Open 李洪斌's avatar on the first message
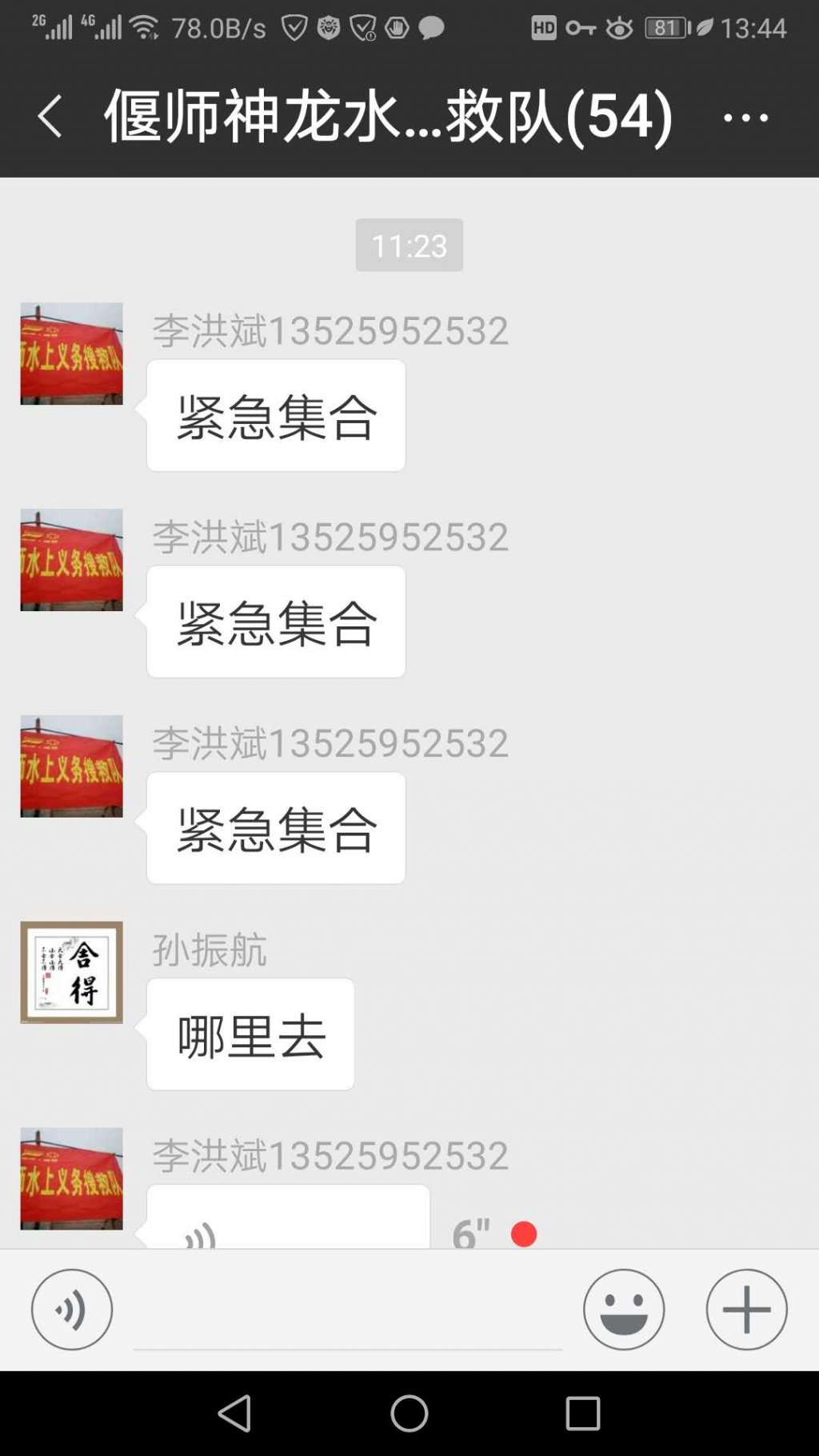 pos(72,354)
